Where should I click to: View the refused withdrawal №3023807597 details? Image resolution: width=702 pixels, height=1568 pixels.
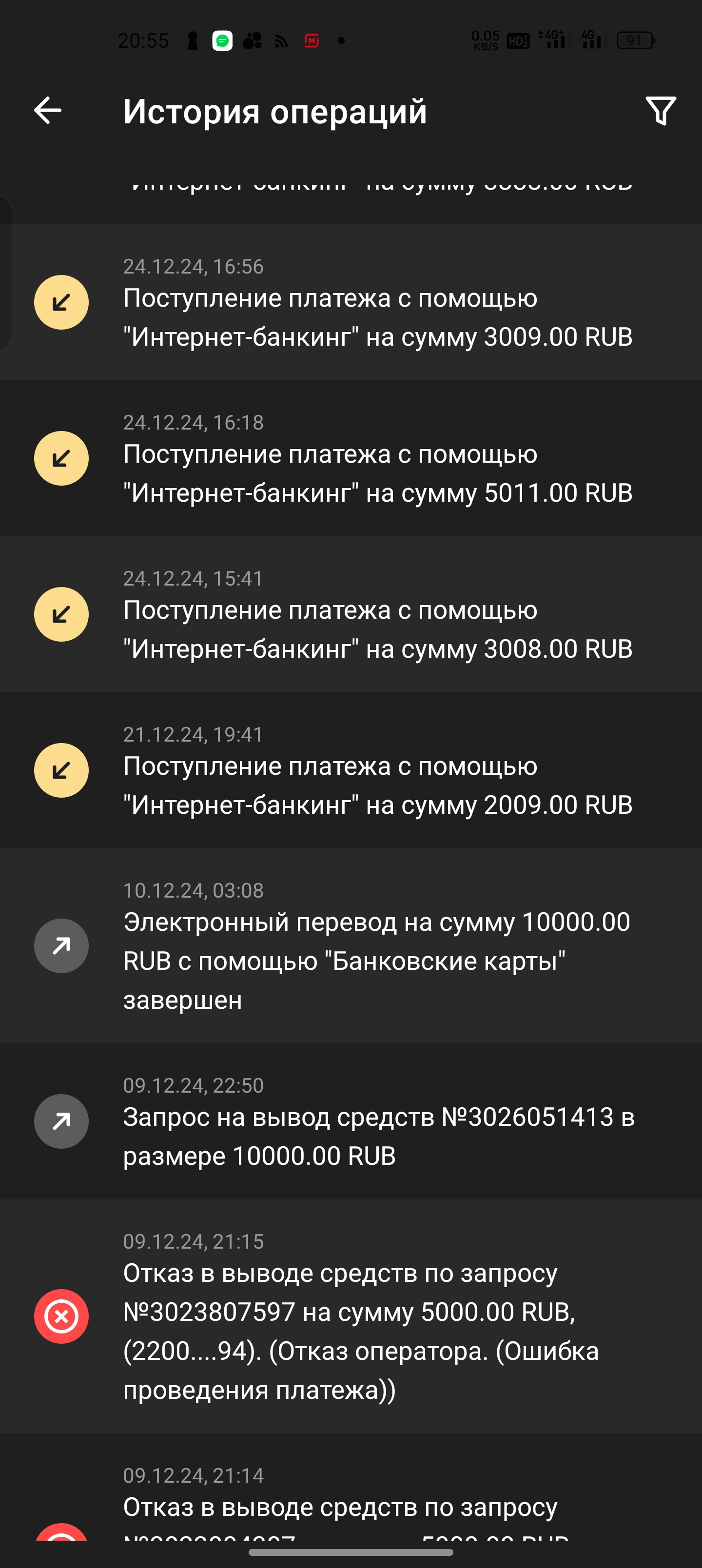pyautogui.click(x=351, y=1316)
